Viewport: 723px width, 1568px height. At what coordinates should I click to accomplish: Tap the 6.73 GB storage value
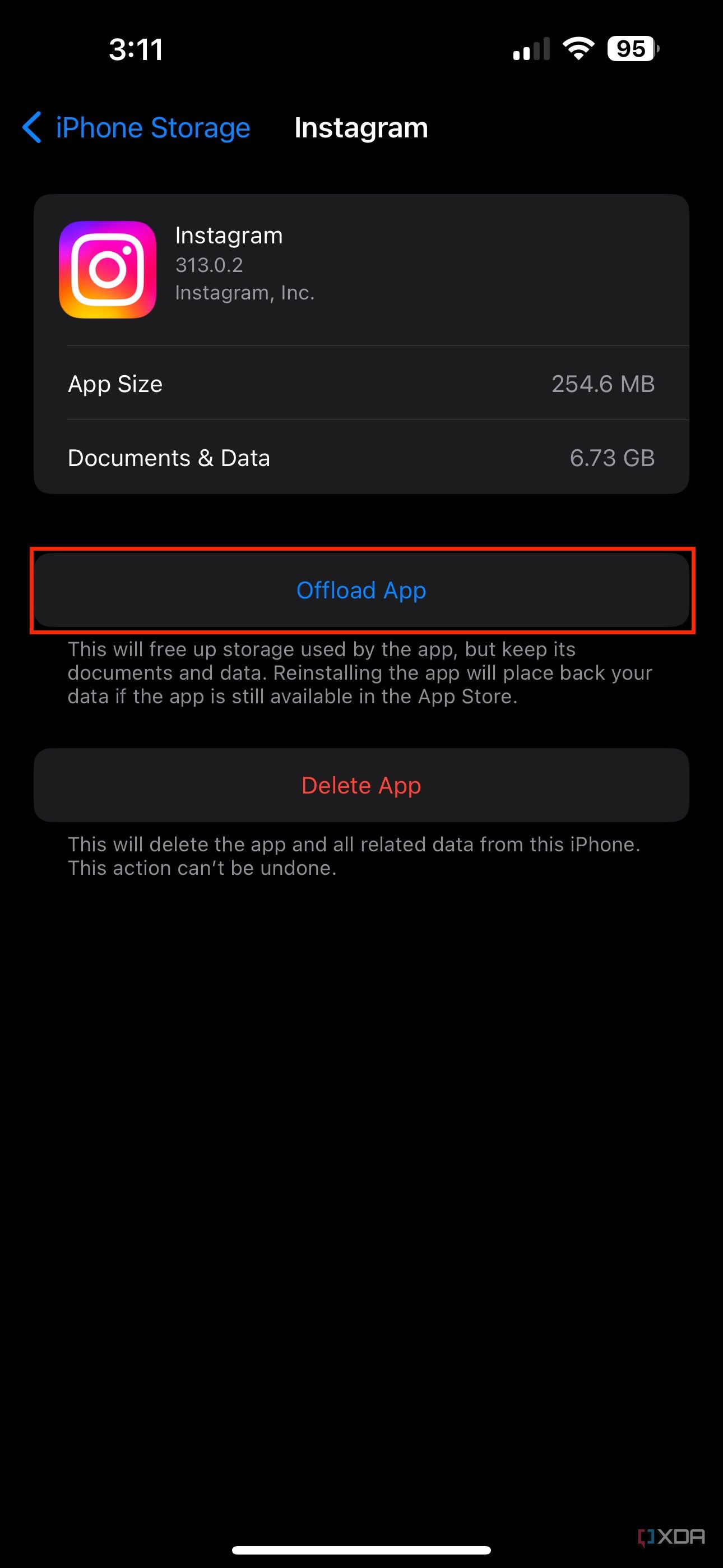click(612, 458)
